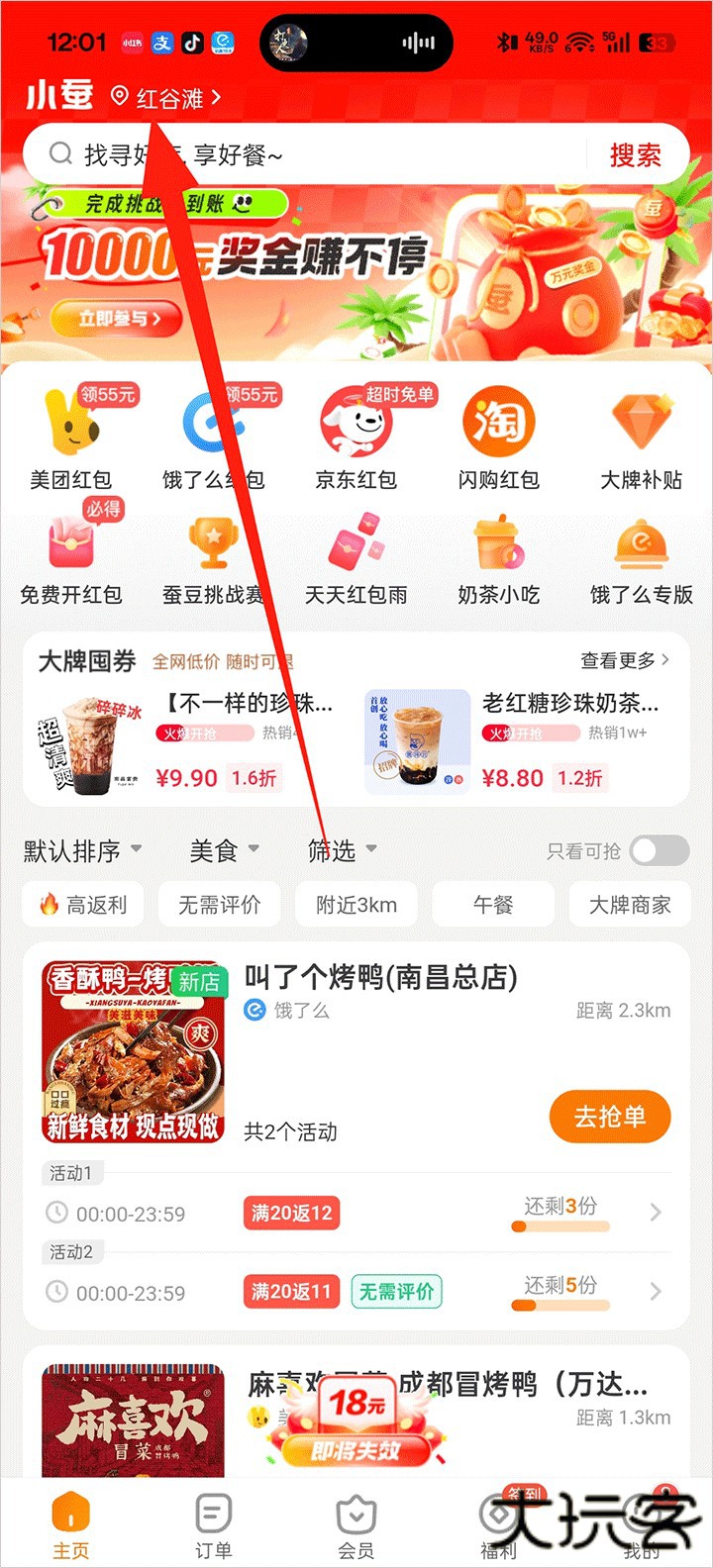Tap the 闪购红包 icon
The image size is (713, 1568).
(498, 430)
